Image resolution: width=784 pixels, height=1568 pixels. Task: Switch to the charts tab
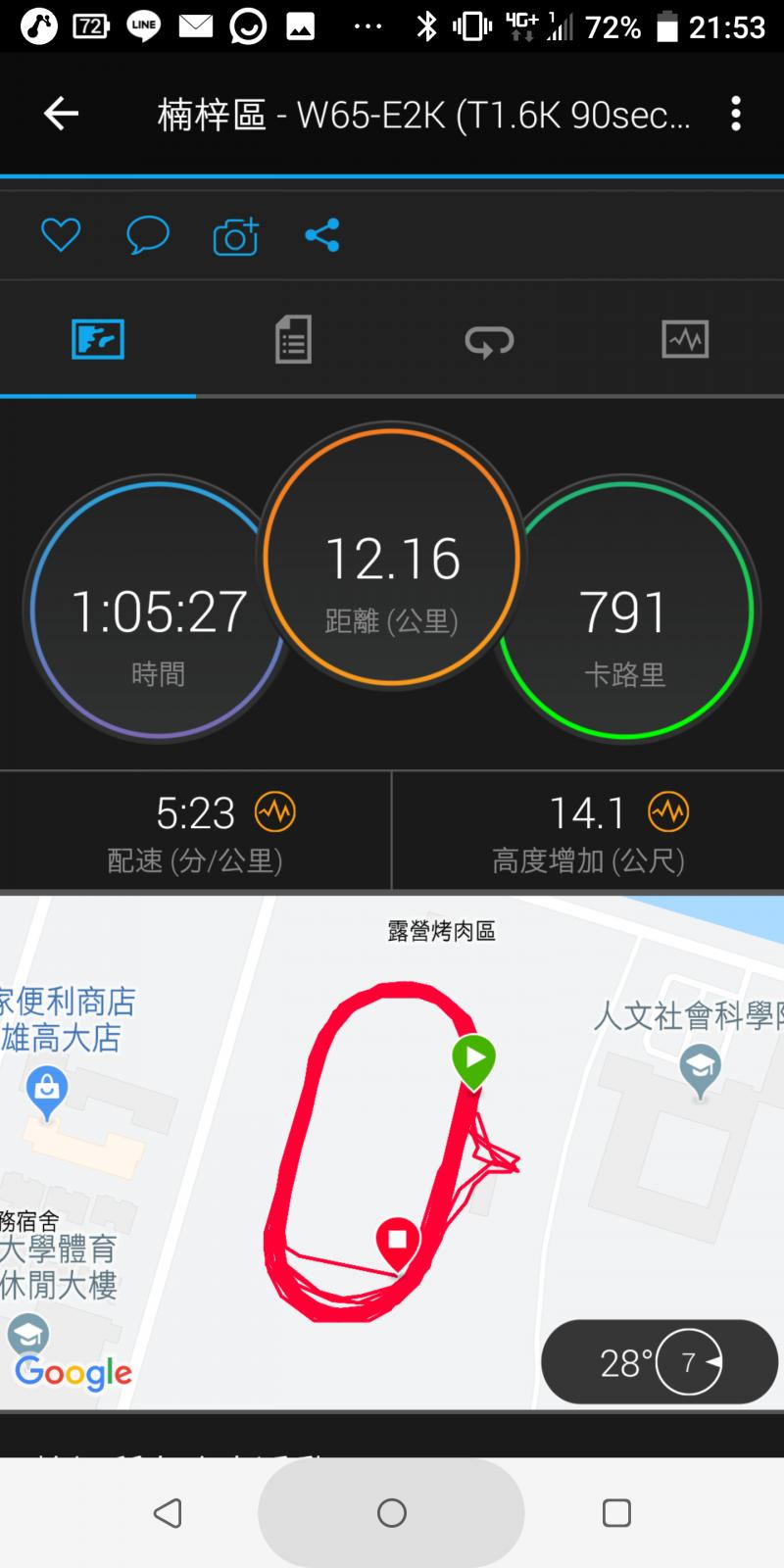pos(685,340)
